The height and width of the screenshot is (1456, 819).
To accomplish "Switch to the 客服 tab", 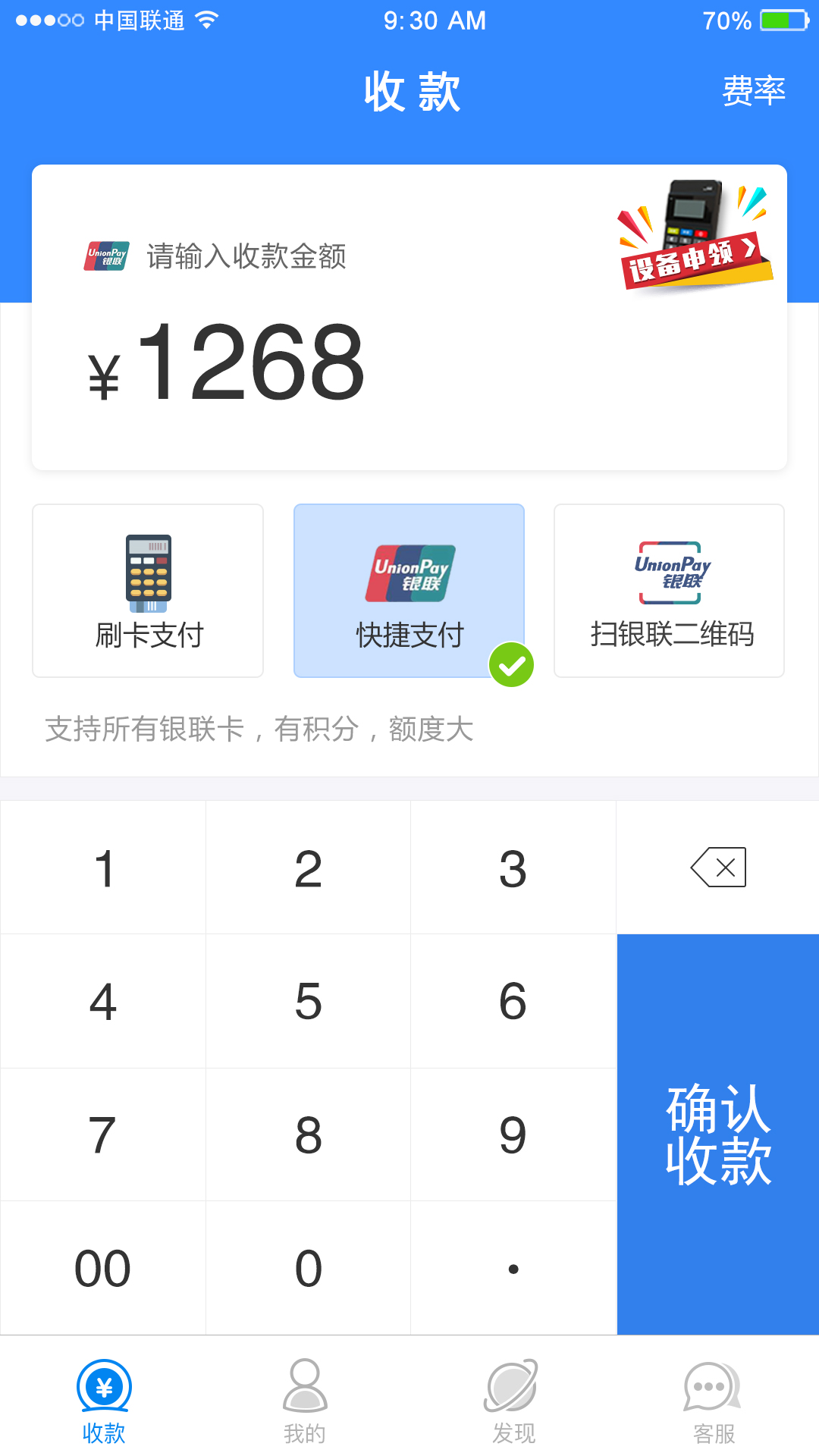I will click(714, 1401).
